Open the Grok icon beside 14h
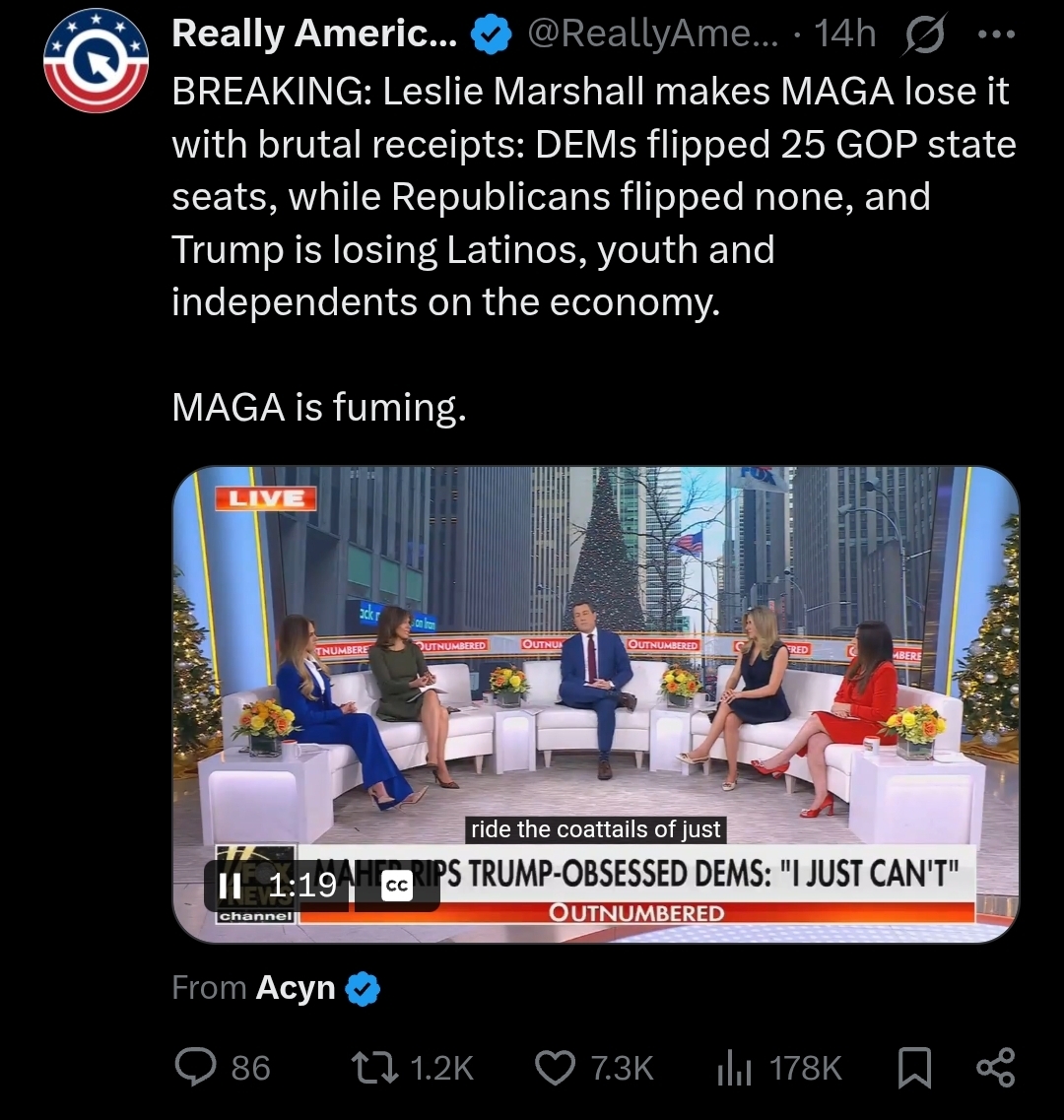 pos(925,33)
